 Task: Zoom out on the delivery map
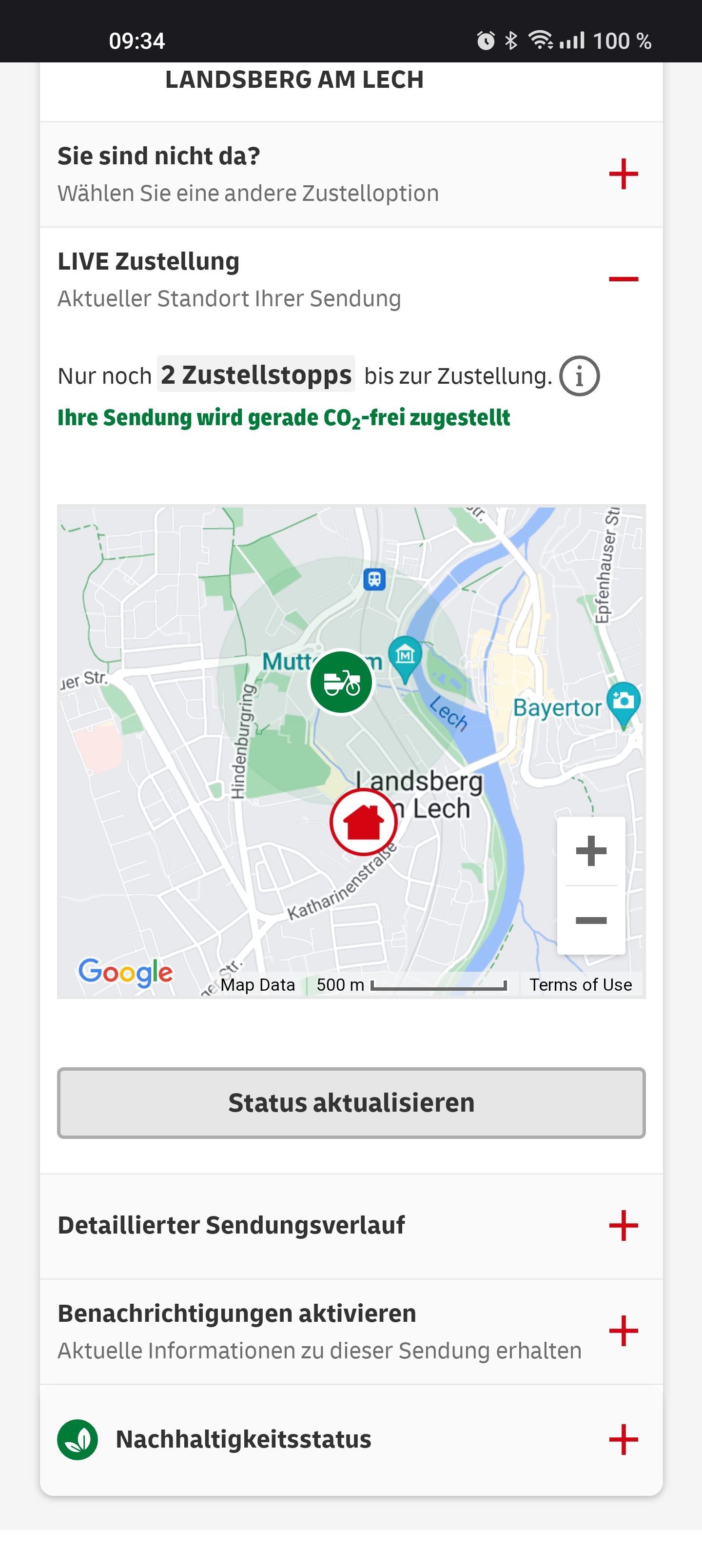click(590, 920)
